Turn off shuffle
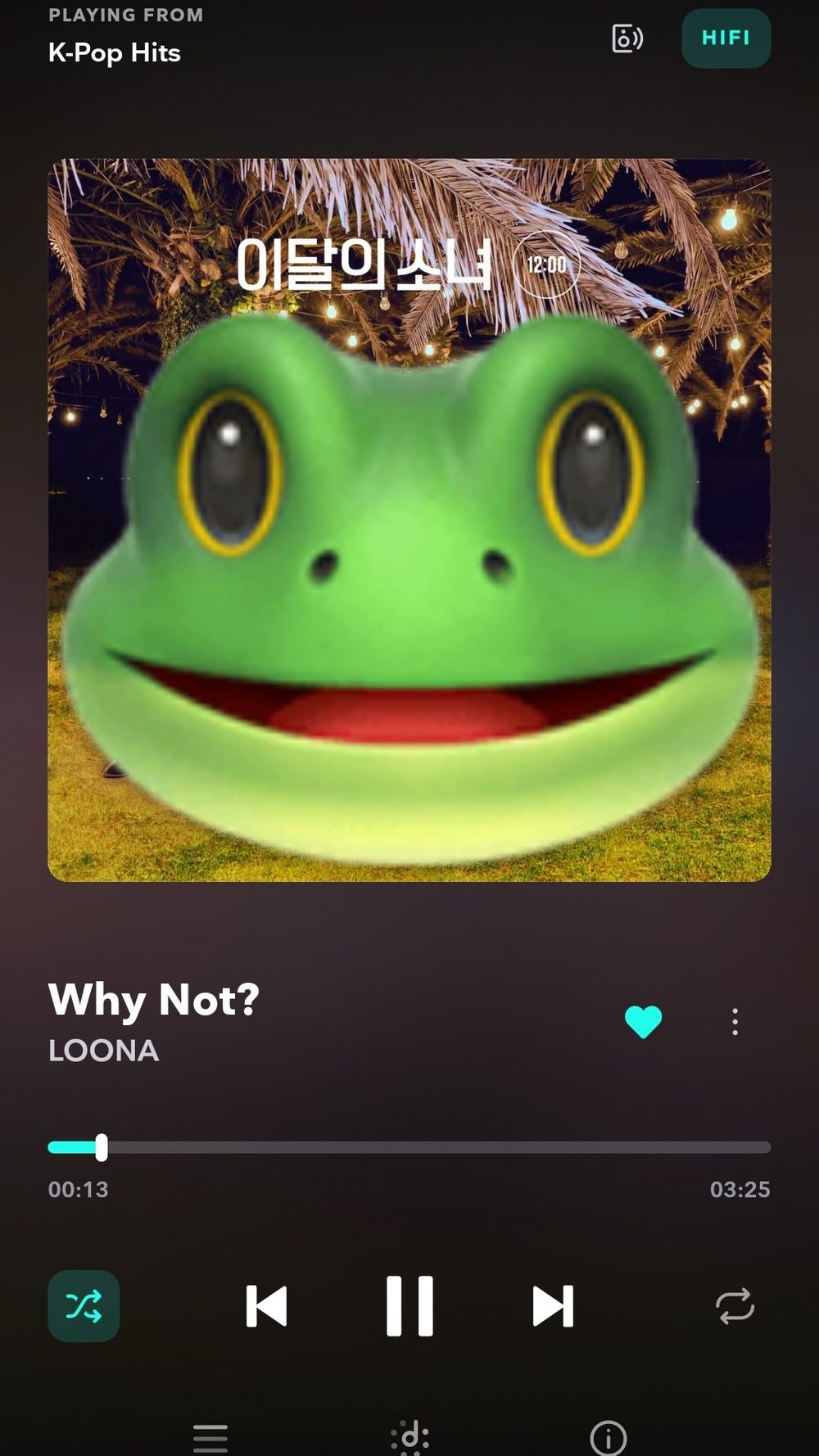 tap(84, 1306)
